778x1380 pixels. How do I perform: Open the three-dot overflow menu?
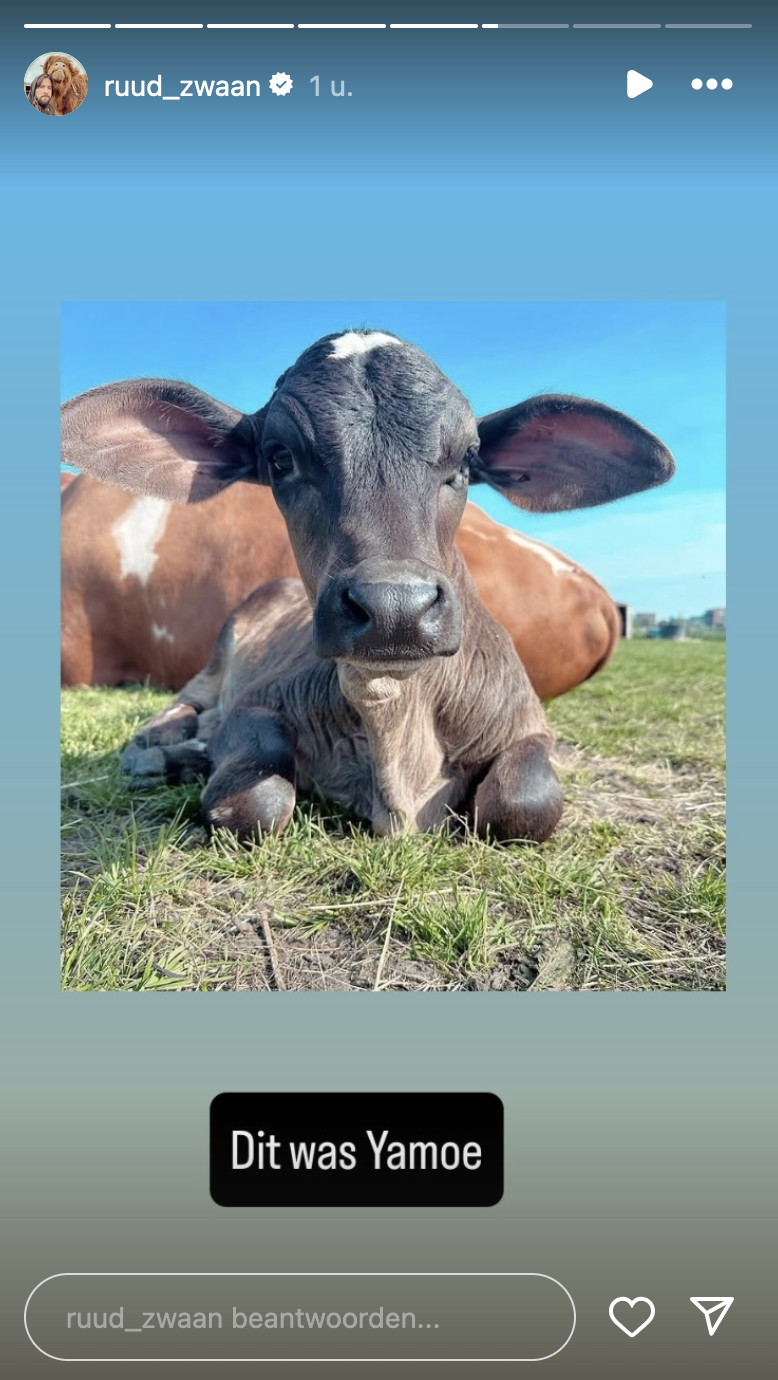(712, 84)
